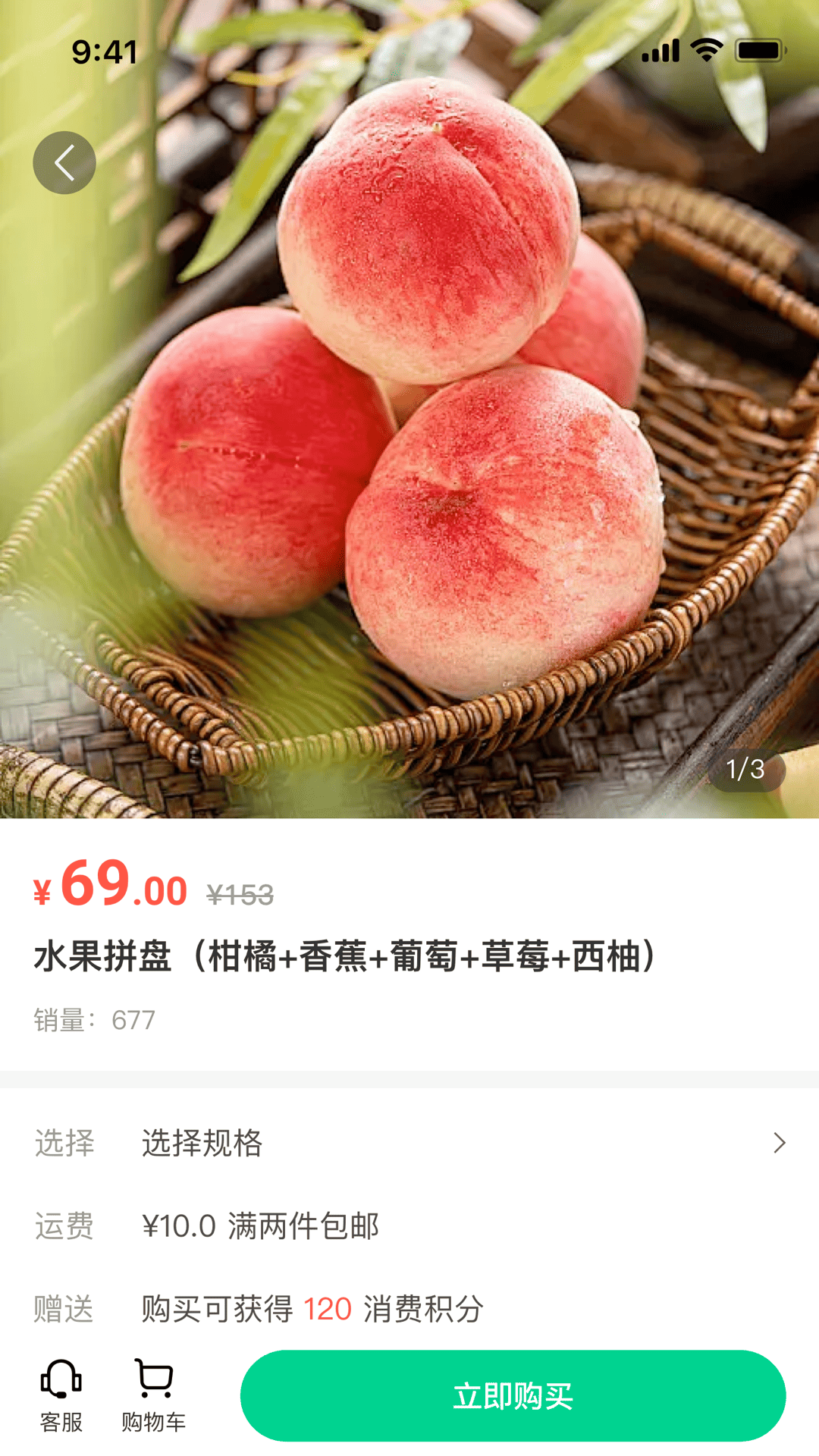Viewport: 819px width, 1456px height.
Task: Tap the 1/3 image counter badge
Action: (747, 770)
